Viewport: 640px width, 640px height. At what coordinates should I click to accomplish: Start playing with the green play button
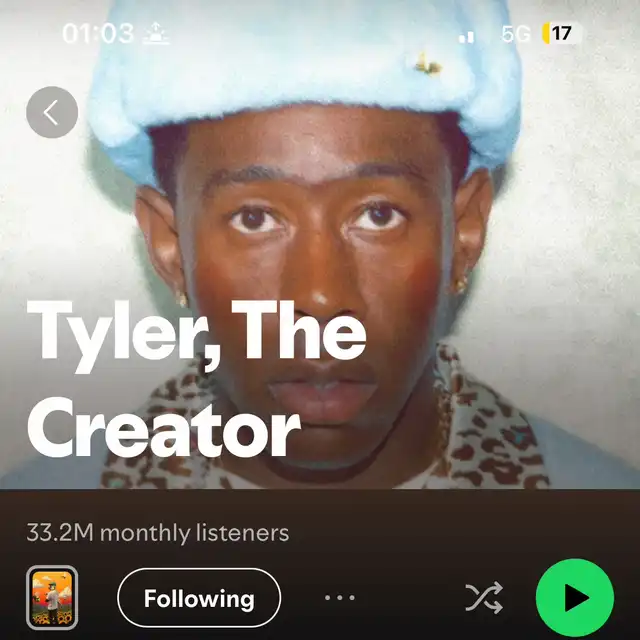coord(575,598)
